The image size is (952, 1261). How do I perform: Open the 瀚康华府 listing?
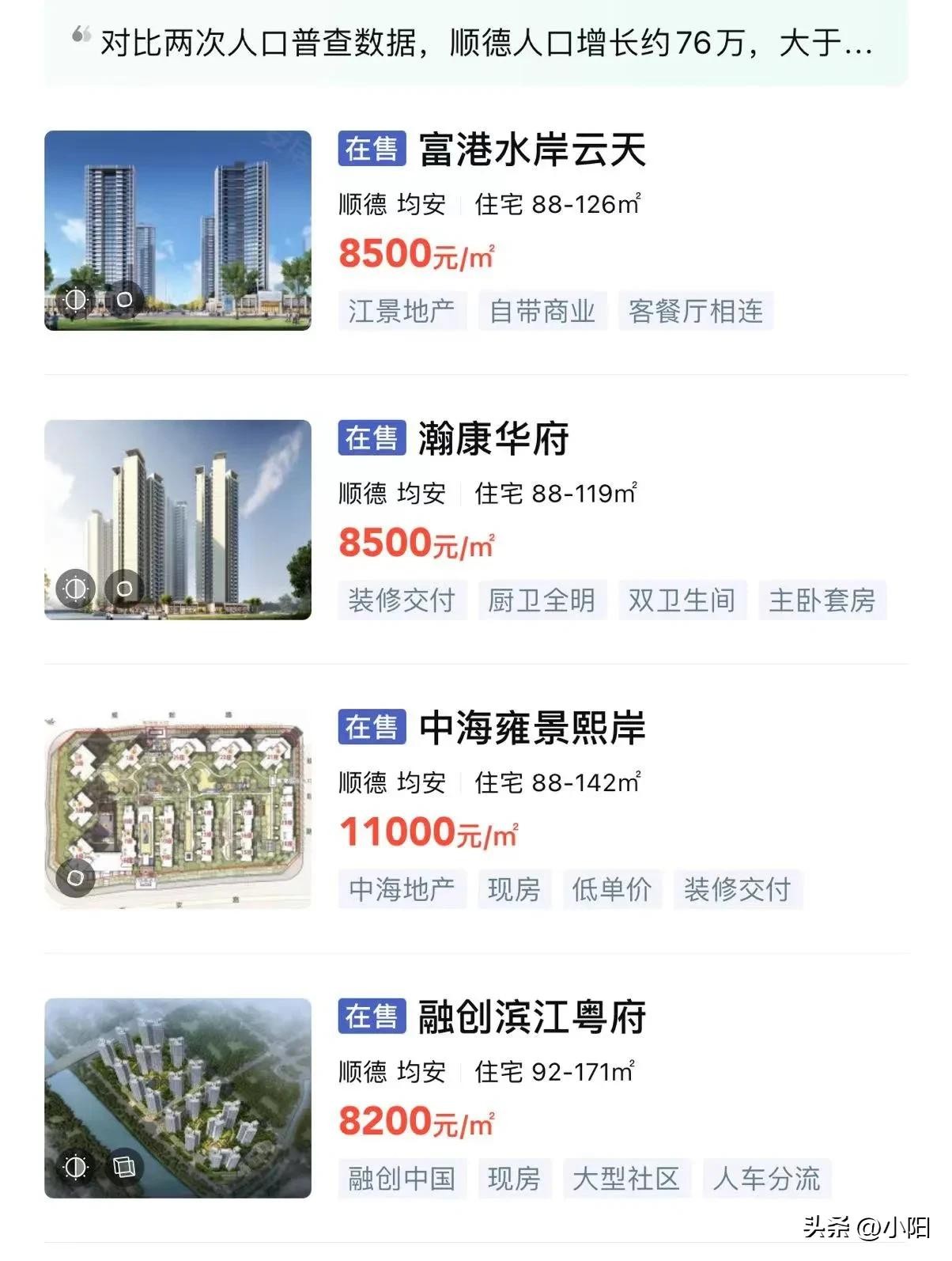(x=493, y=439)
